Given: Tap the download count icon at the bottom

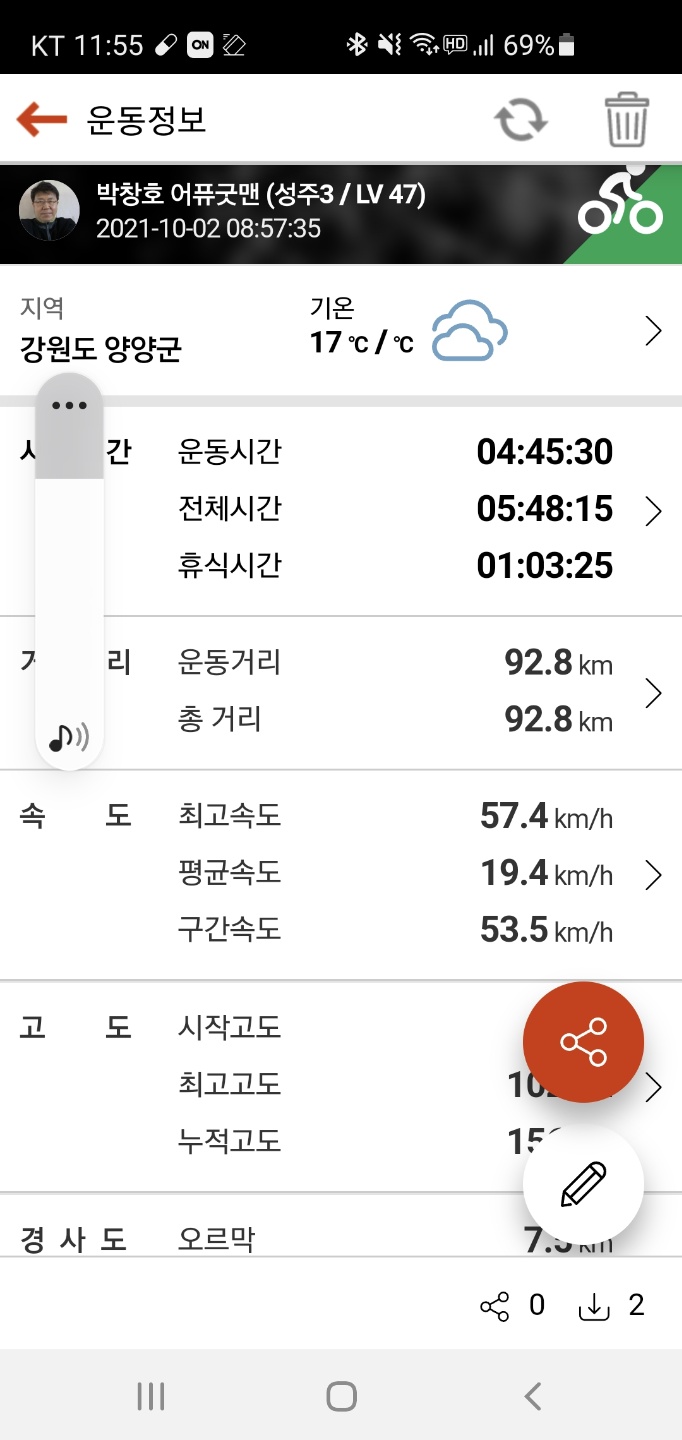Looking at the screenshot, I should (594, 1306).
